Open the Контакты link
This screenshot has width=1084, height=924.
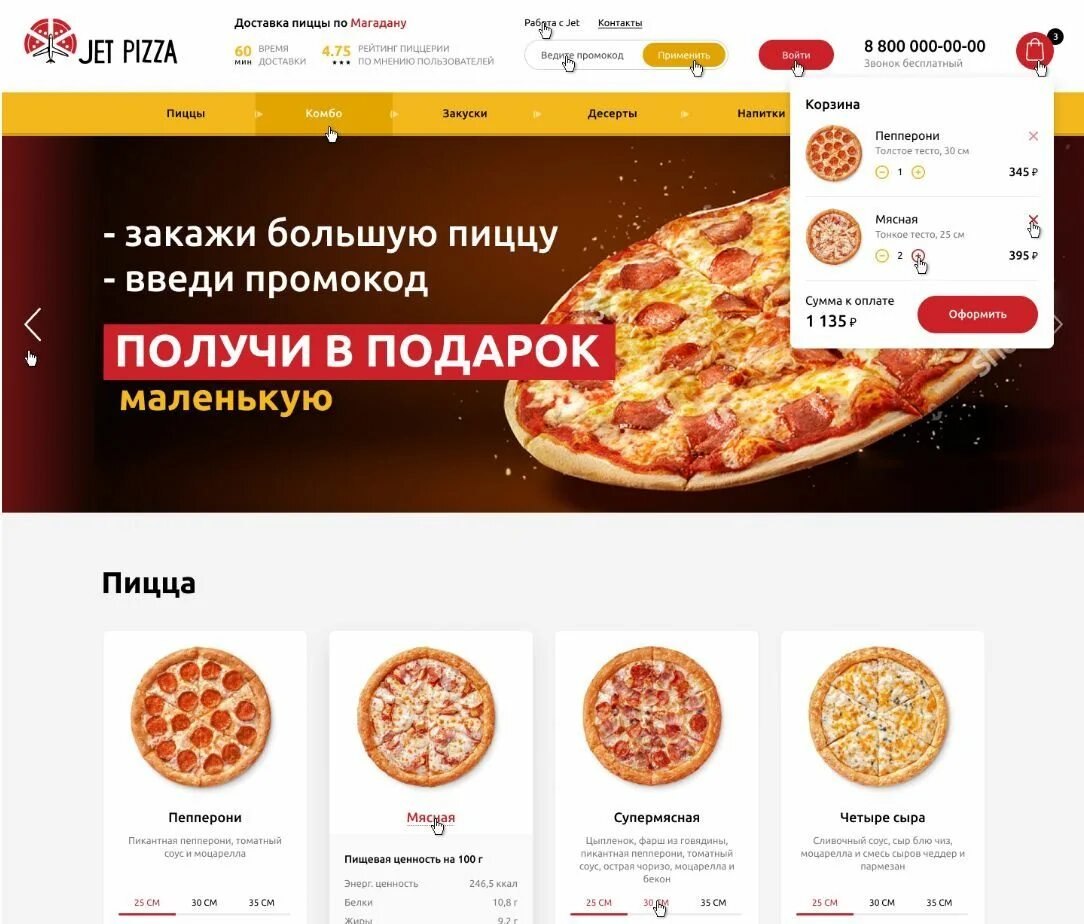pos(620,22)
